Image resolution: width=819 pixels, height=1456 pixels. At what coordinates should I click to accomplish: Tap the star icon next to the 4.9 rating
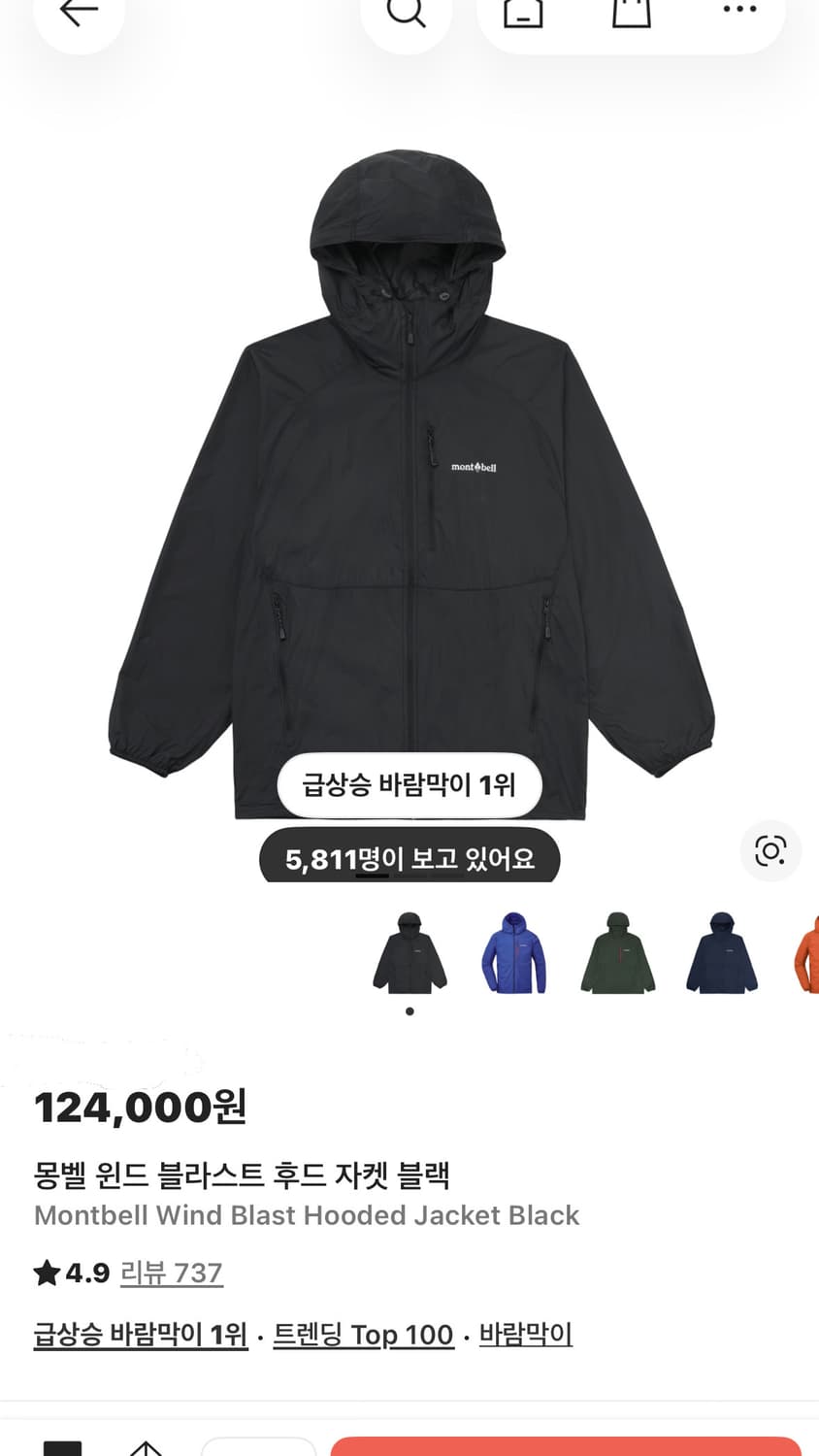point(47,1273)
